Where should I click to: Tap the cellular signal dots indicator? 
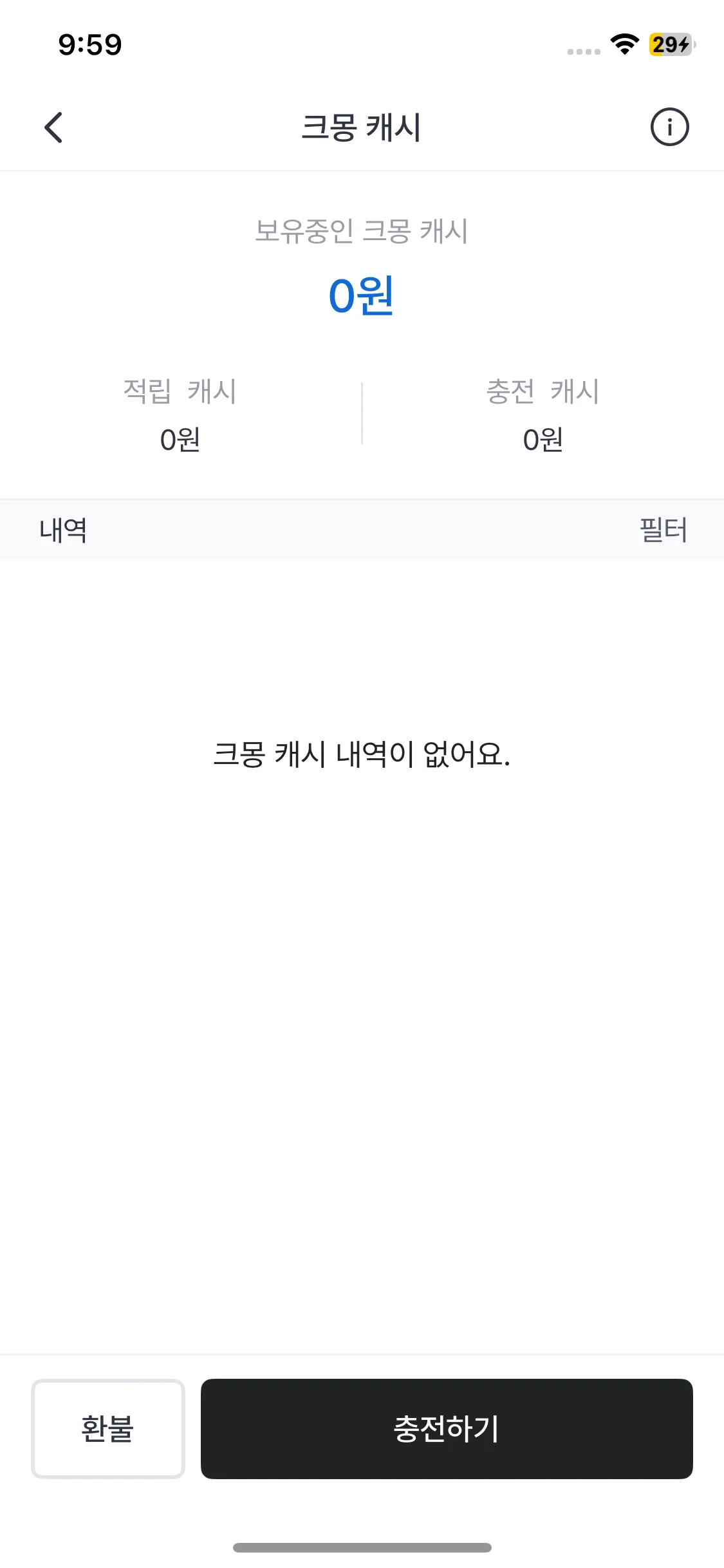pyautogui.click(x=582, y=51)
